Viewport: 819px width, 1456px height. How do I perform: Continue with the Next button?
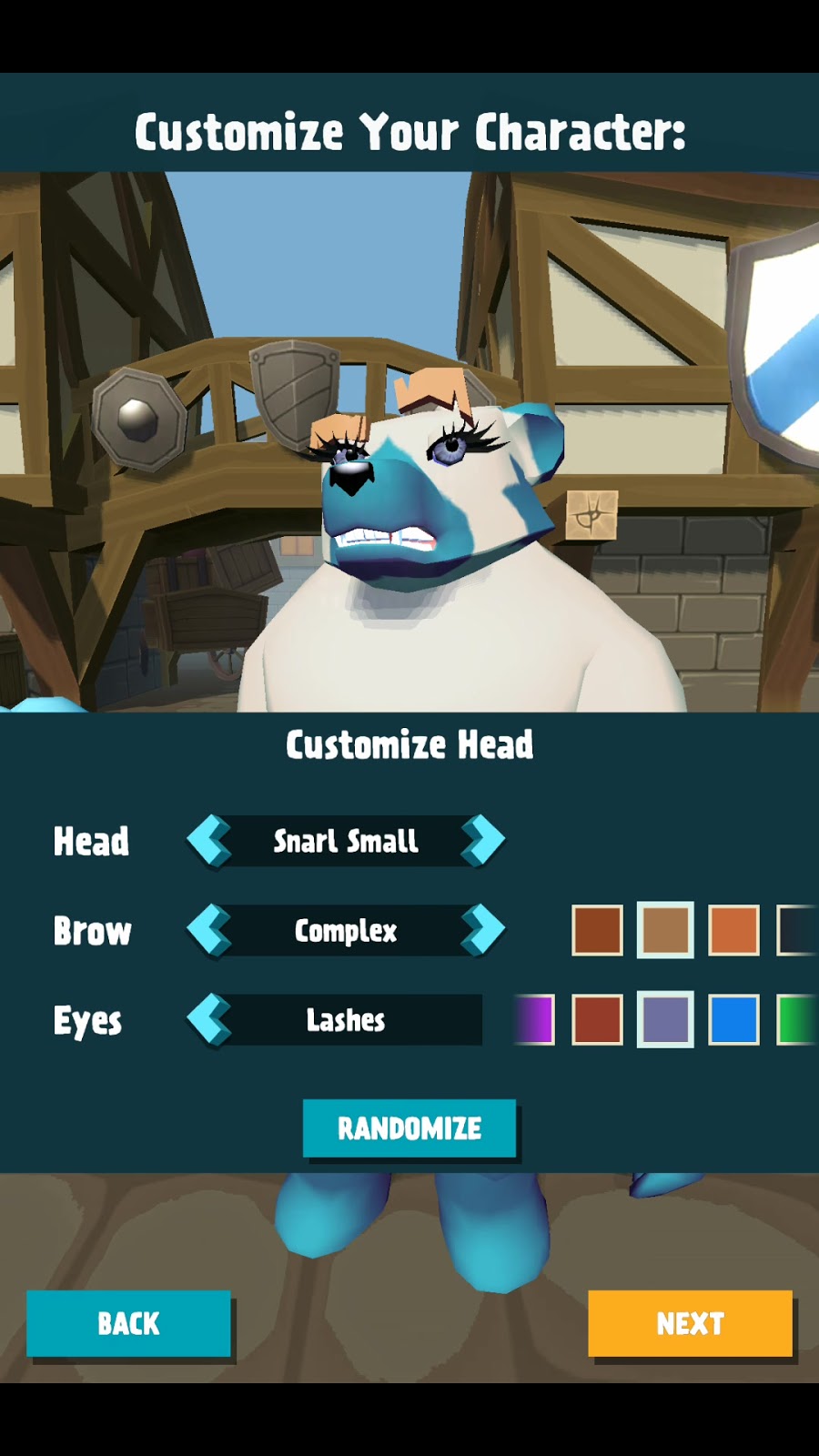pos(690,1323)
